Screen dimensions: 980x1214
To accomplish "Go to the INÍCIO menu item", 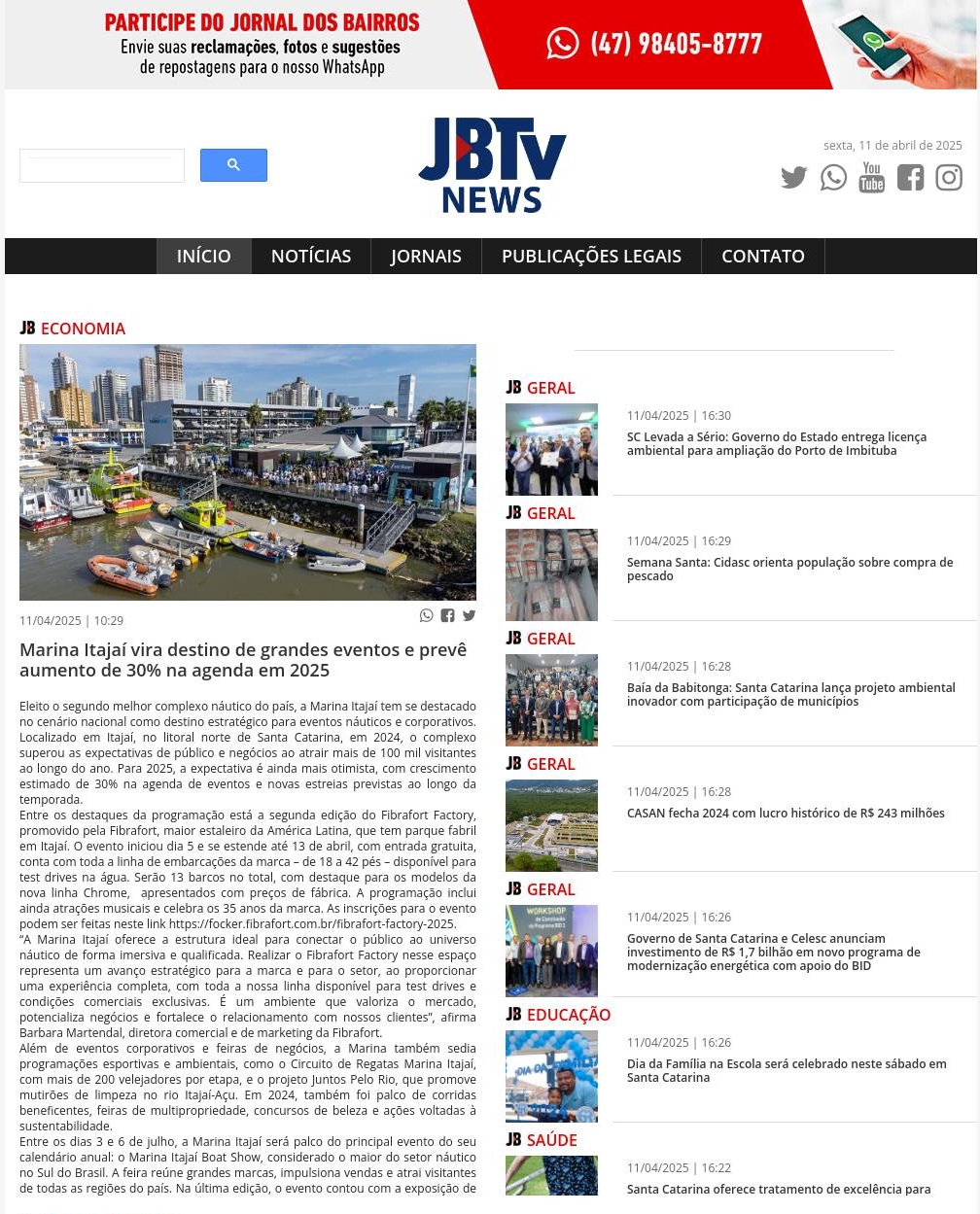I will pos(203,257).
